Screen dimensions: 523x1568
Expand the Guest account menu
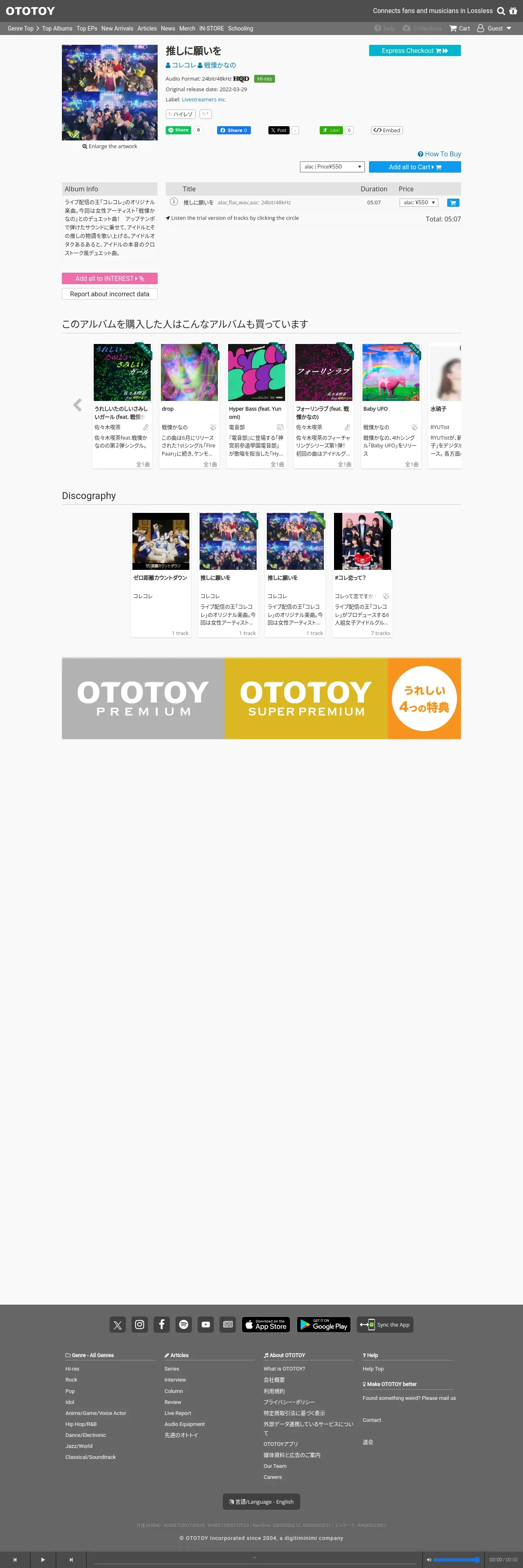tap(494, 28)
